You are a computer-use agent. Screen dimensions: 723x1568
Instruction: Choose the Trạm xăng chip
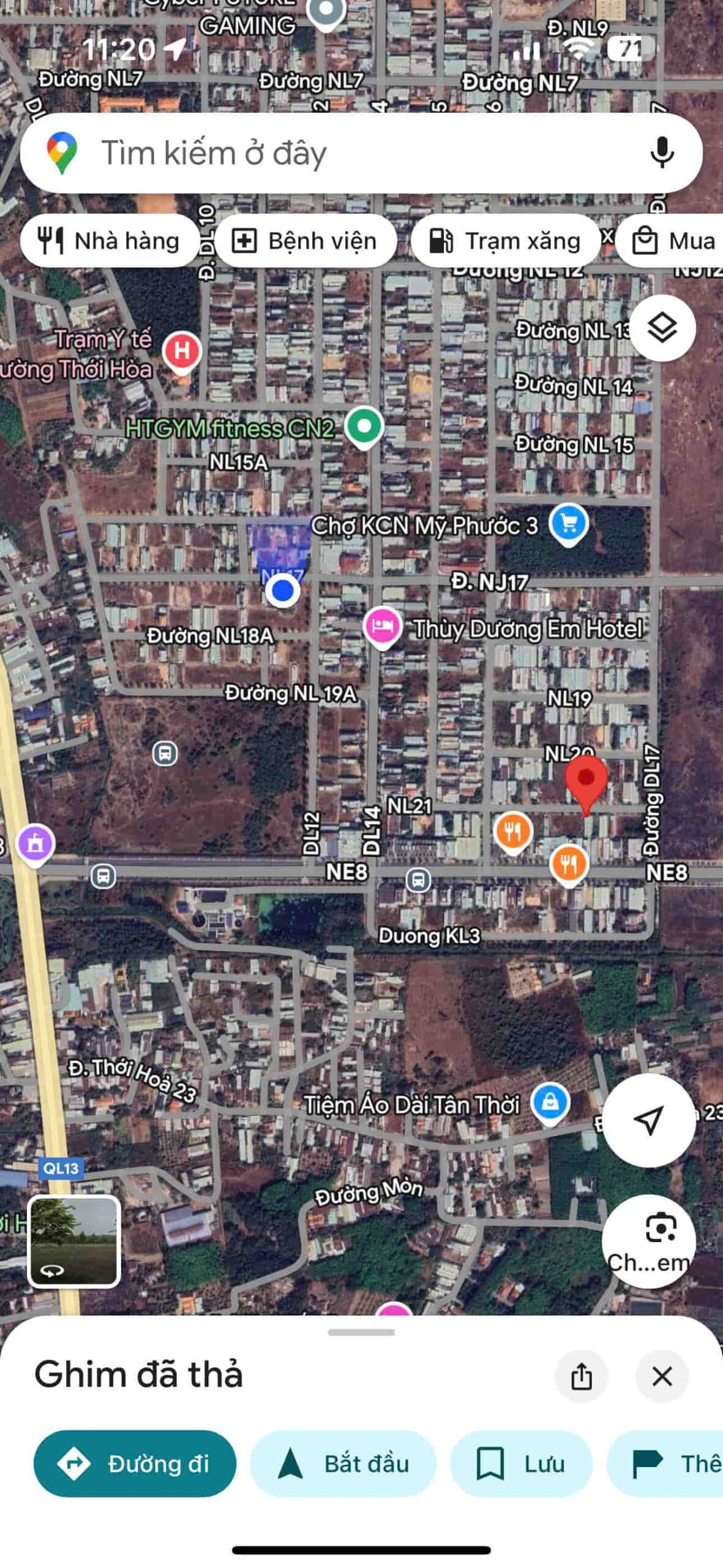[x=505, y=241]
